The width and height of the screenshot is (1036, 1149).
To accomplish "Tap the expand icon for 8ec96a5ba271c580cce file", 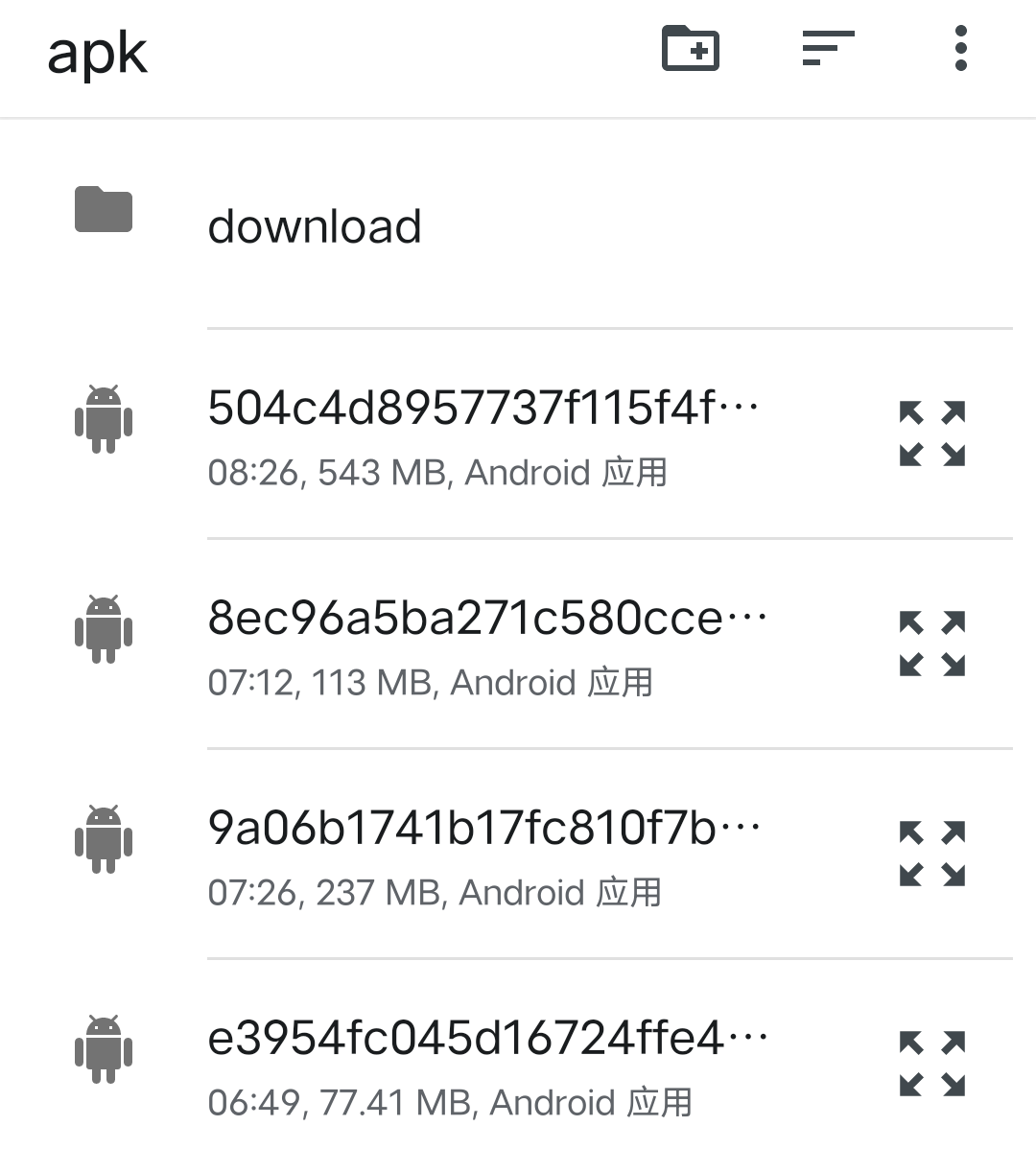I will [x=932, y=644].
